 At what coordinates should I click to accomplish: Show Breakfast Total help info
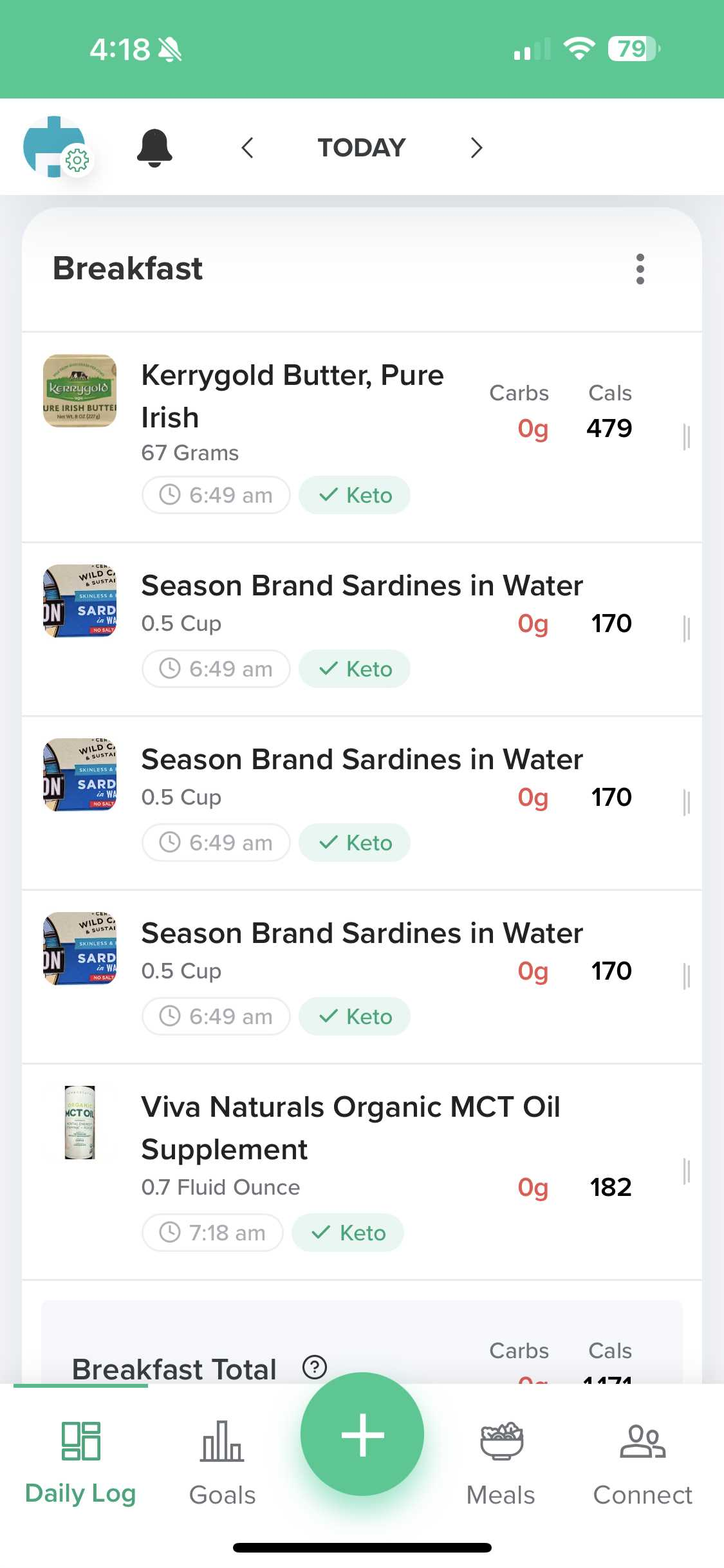(315, 1367)
